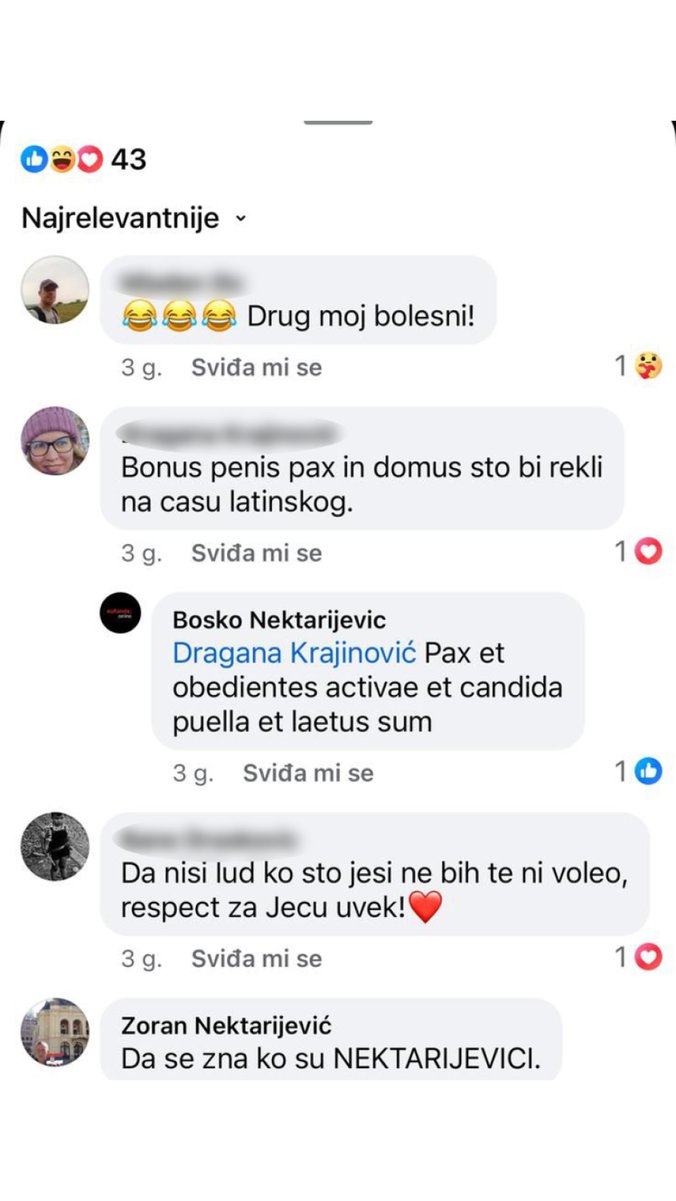Open Bosko Nektarijevic's profile name
This screenshot has width=676, height=1201.
279,621
